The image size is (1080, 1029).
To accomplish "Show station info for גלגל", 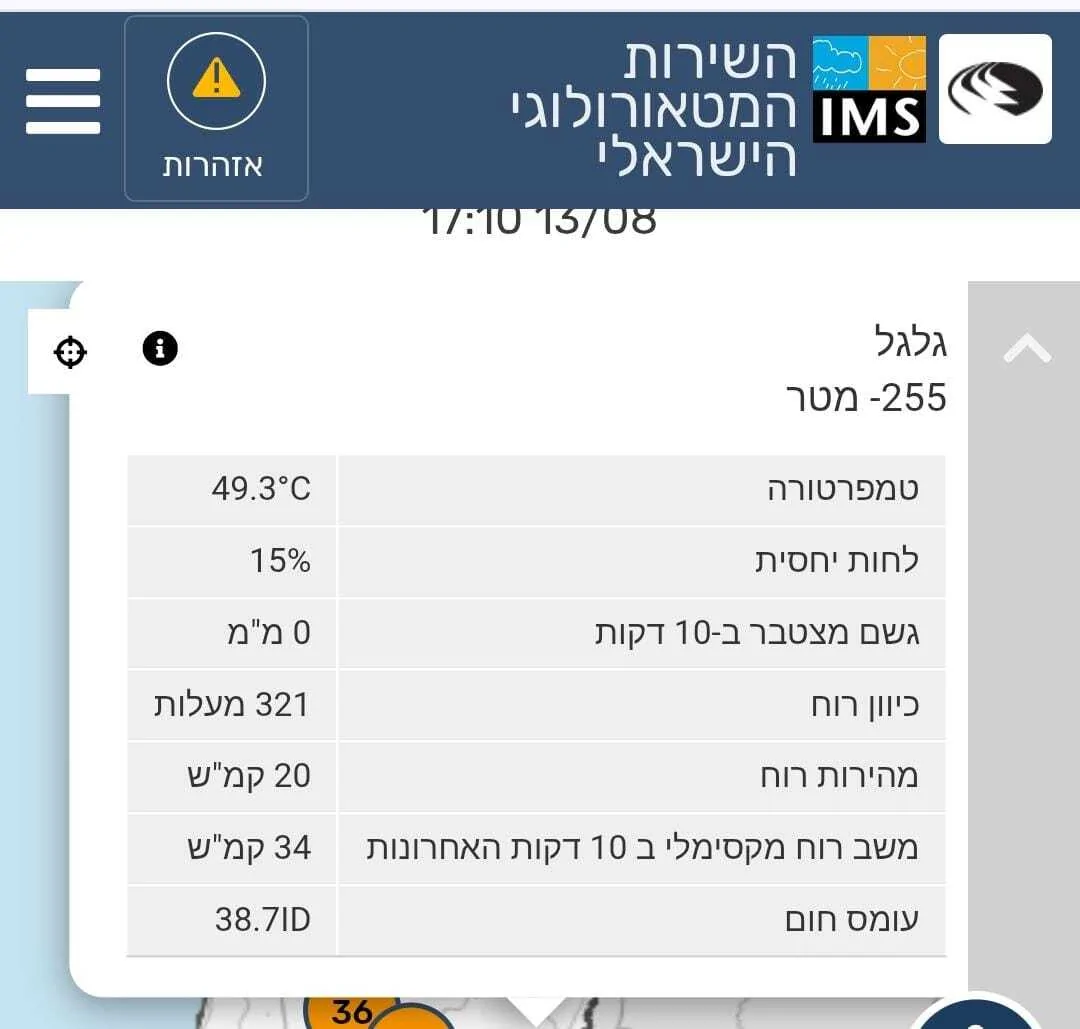I will tap(160, 349).
